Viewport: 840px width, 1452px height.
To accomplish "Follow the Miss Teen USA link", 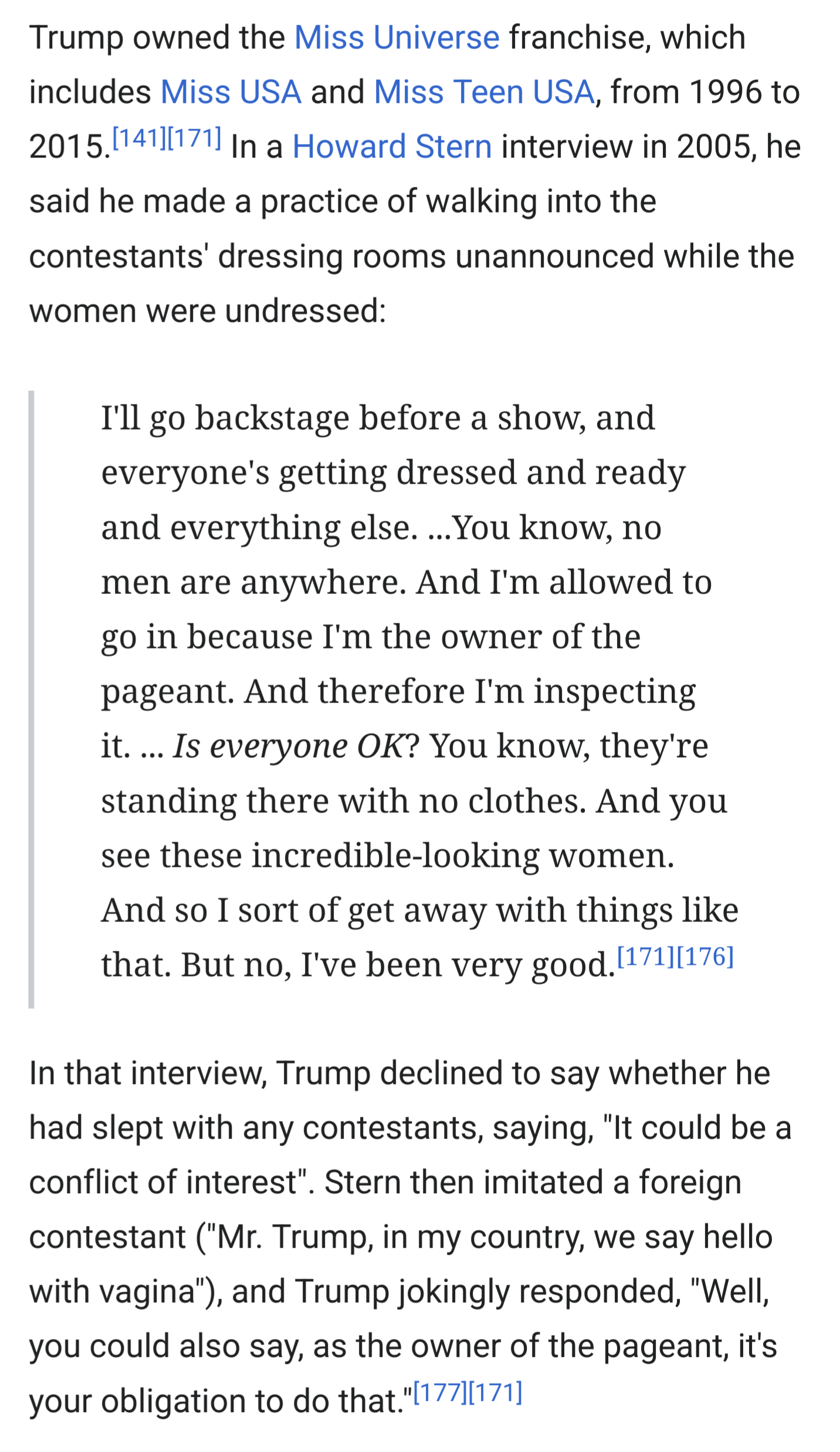I will pyautogui.click(x=484, y=92).
